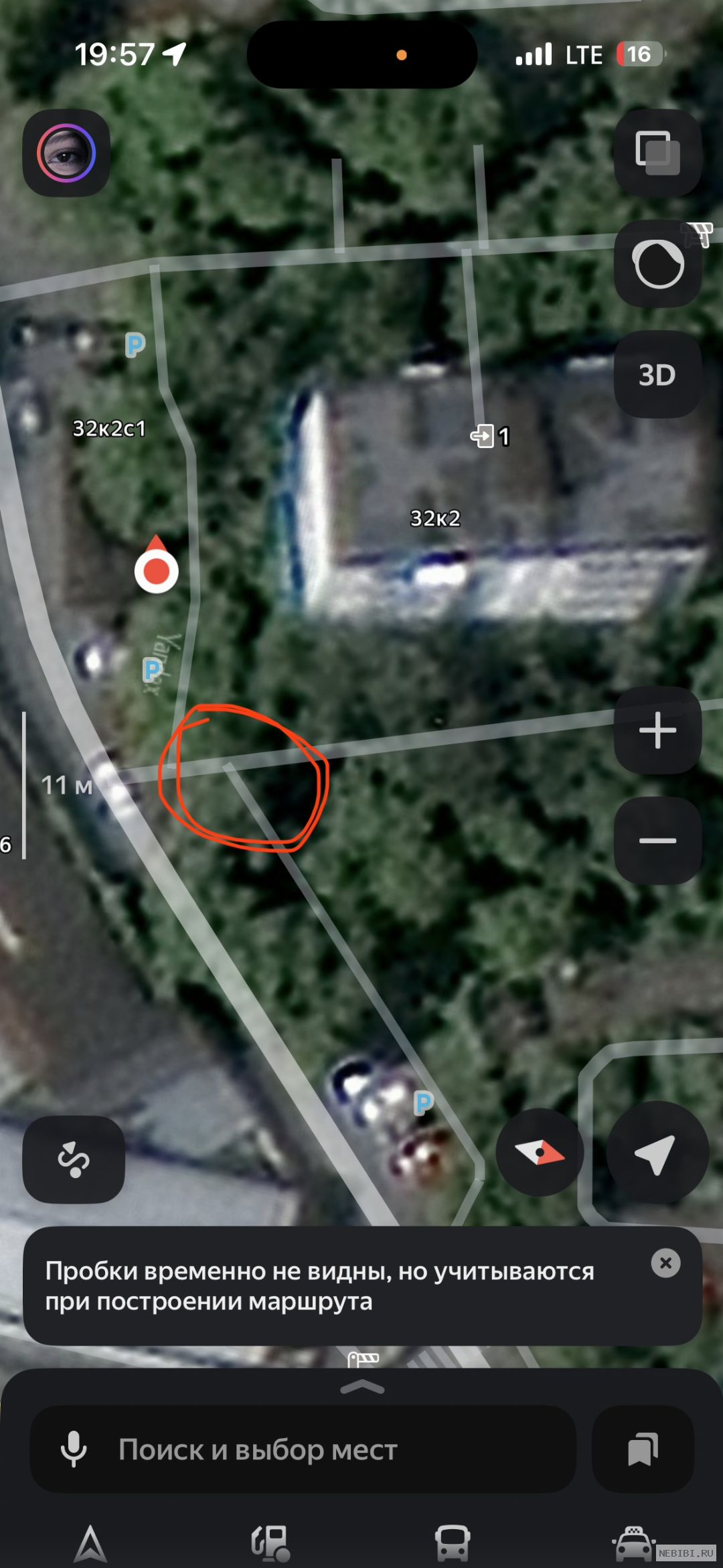723x1568 pixels.
Task: Activate voice search microphone
Action: point(74,1449)
